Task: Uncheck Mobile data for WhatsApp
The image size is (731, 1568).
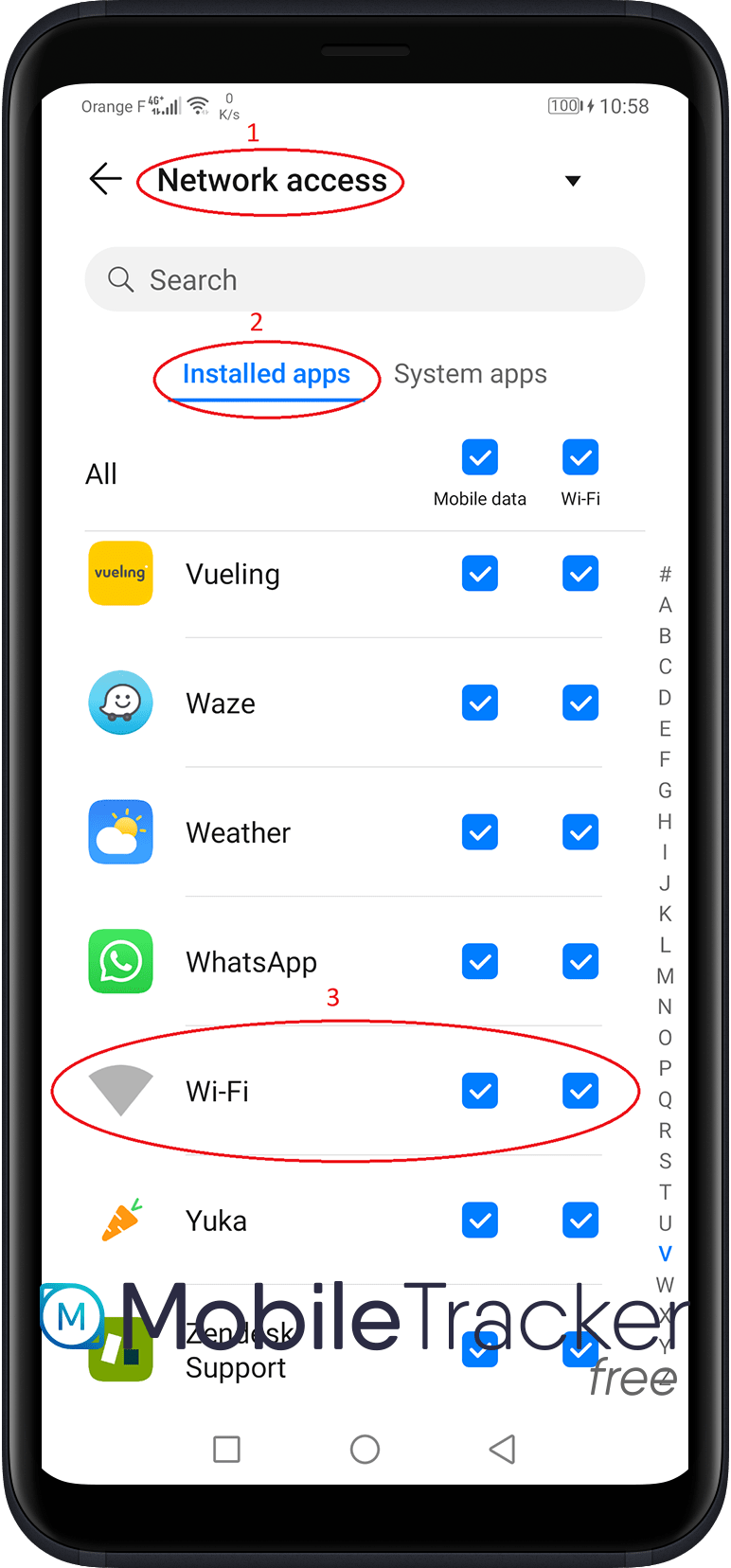Action: pos(480,962)
